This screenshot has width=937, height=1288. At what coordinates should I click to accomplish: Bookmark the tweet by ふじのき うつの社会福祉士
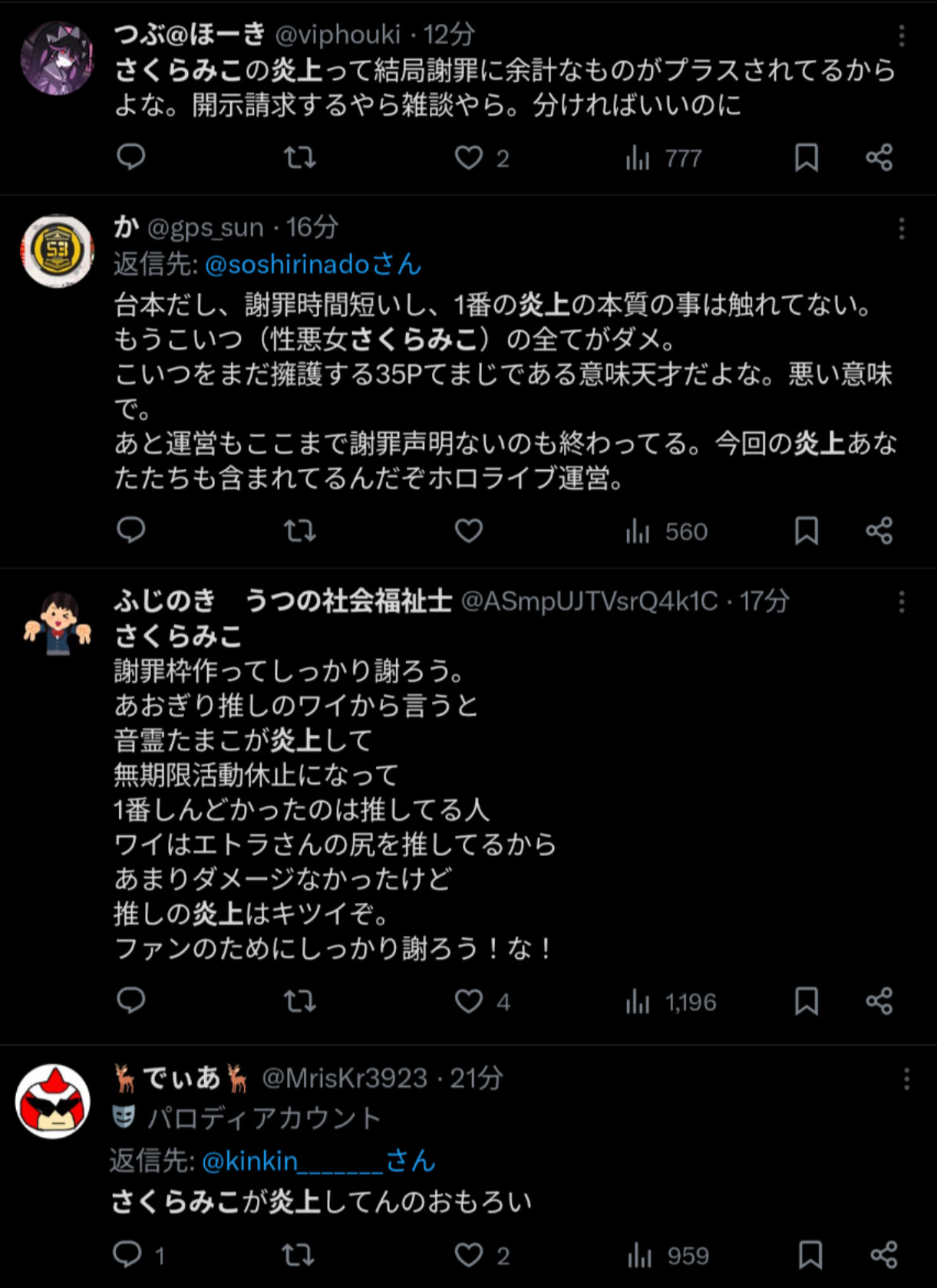coord(806,1001)
